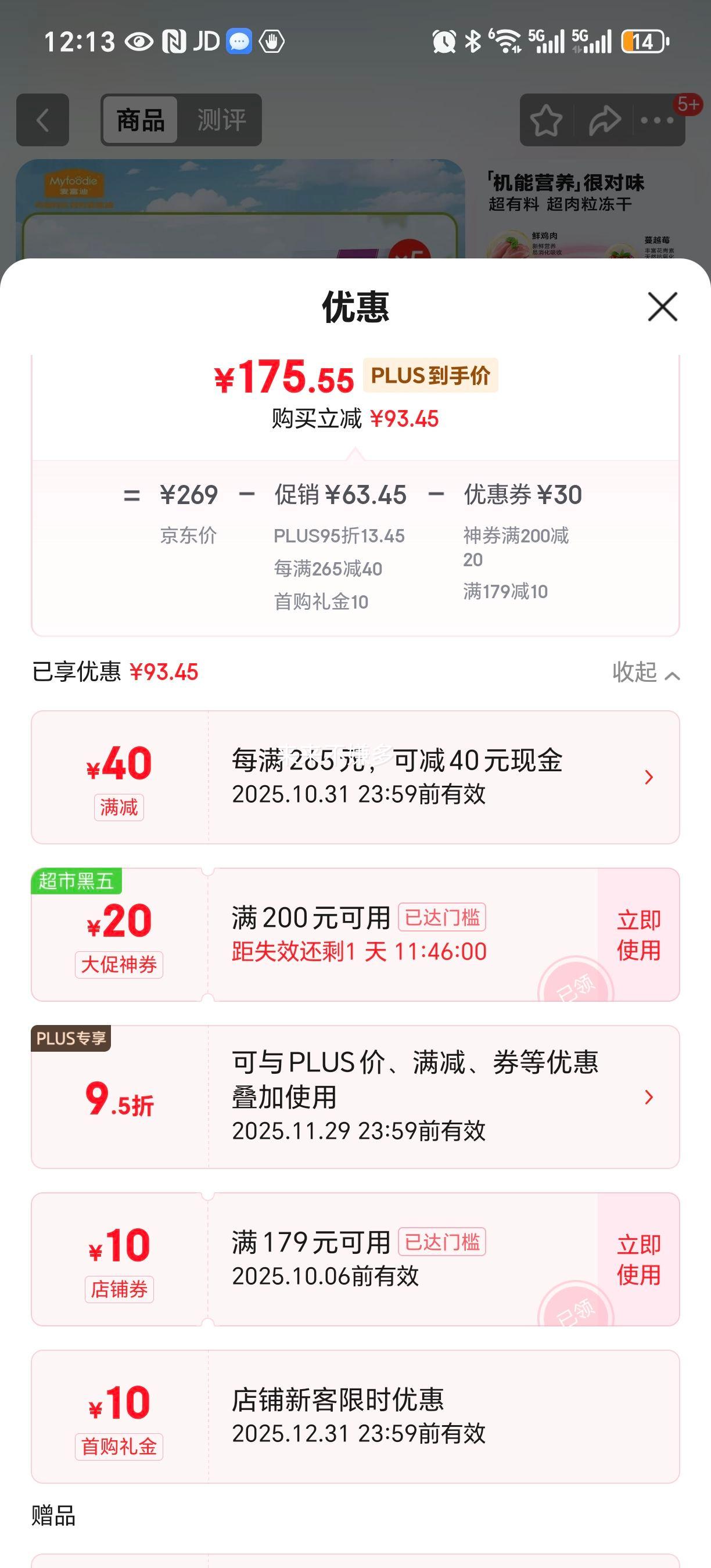The image size is (711, 1568).
Task: Use the ¥10 店铺券 coupon now
Action: (x=638, y=1259)
